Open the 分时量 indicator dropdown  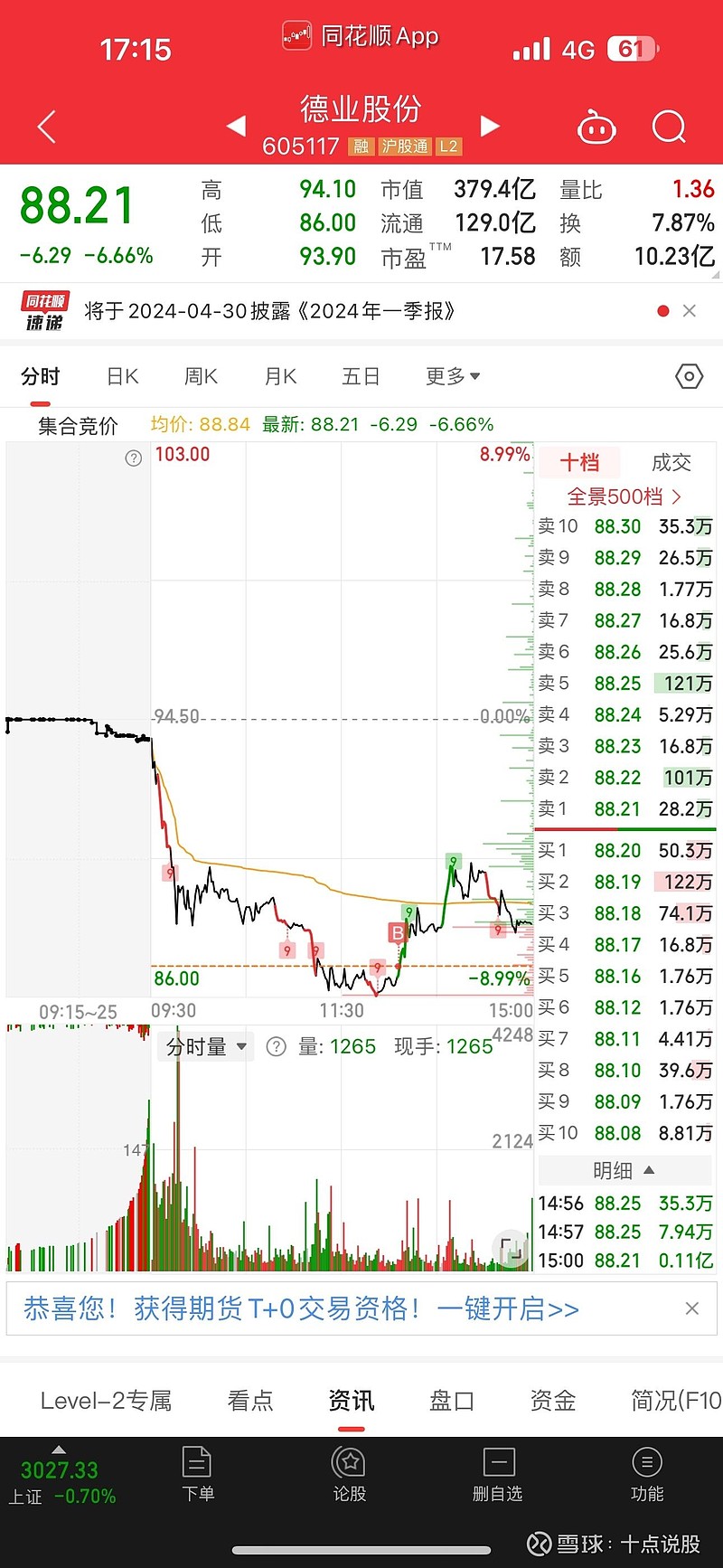[x=205, y=1046]
